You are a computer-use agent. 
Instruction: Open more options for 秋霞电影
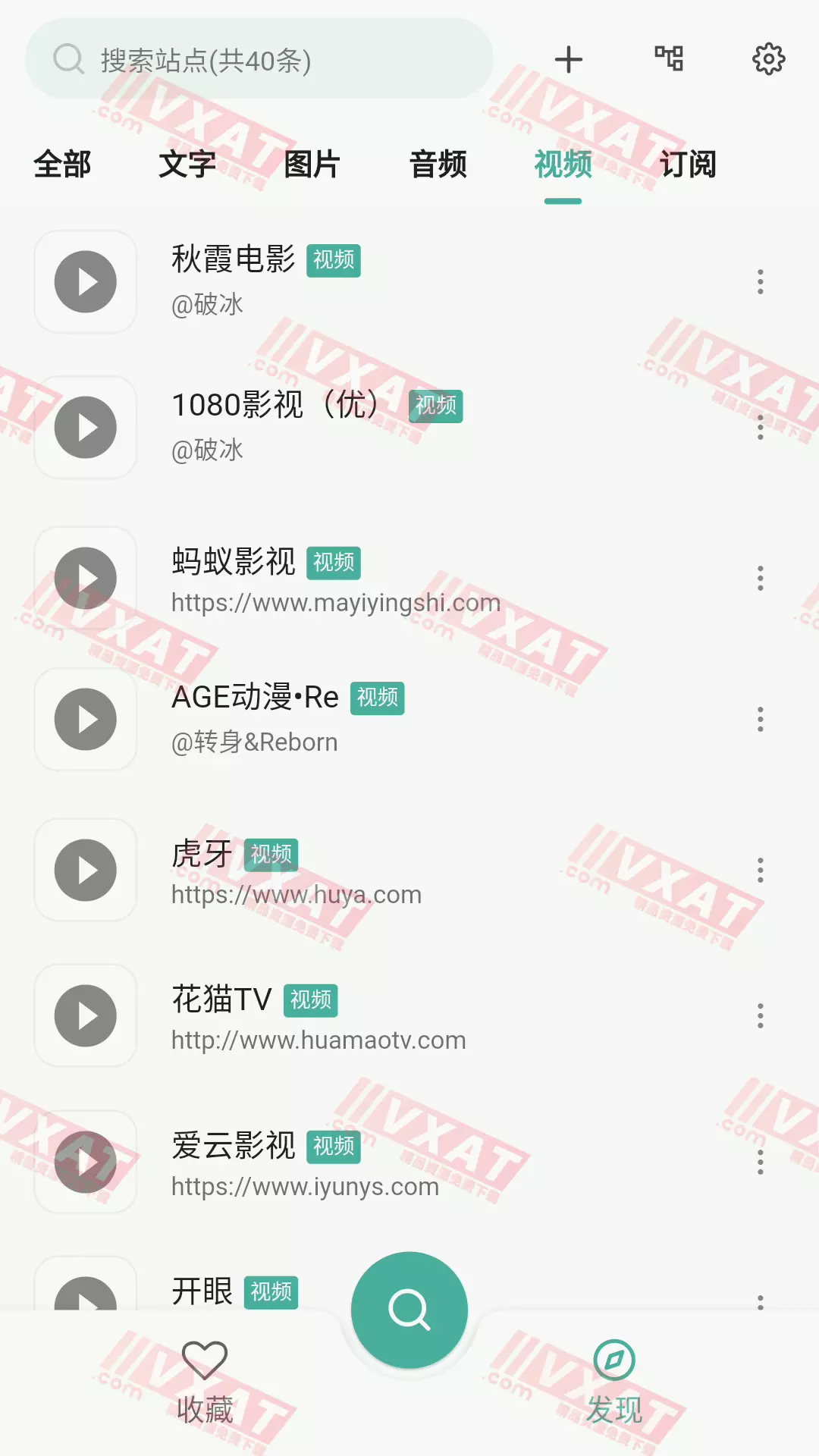coord(760,281)
